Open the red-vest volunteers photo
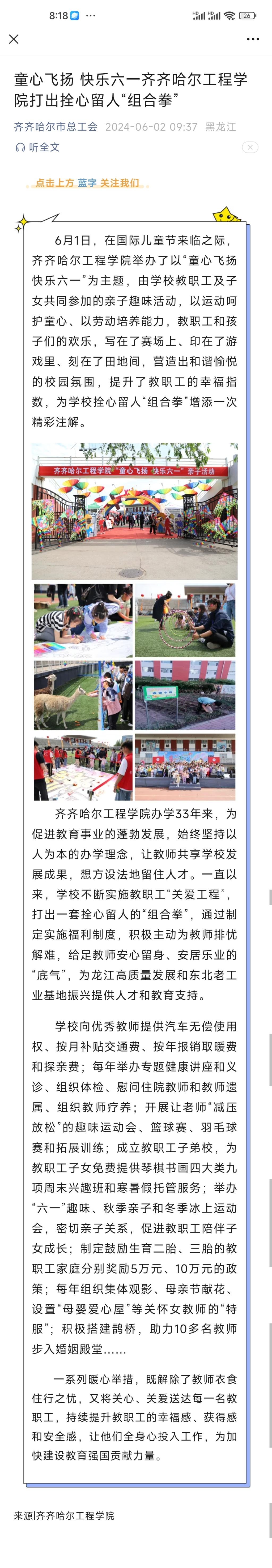This screenshot has width=272, height=1568. [83, 767]
